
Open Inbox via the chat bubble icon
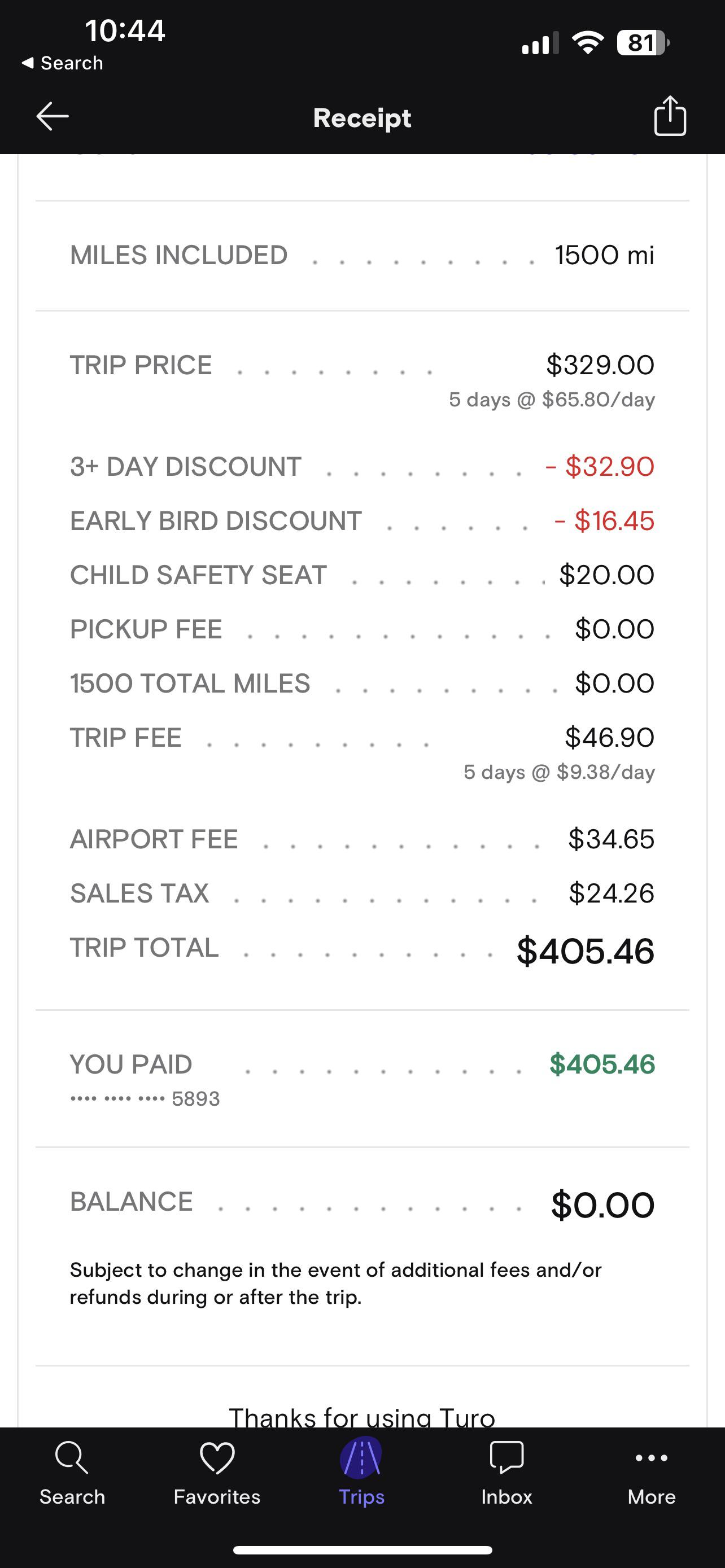click(x=507, y=1457)
